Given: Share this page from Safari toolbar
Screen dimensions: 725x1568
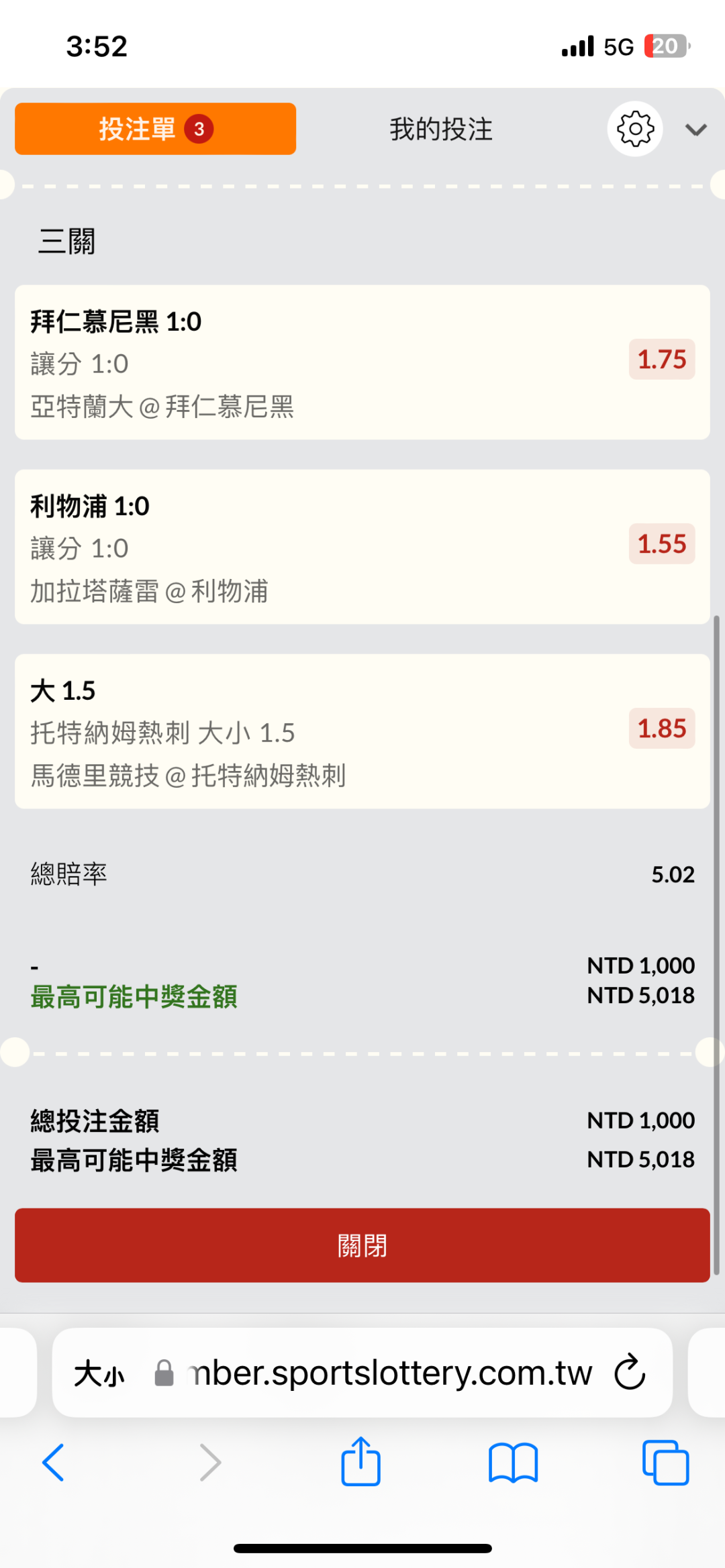Looking at the screenshot, I should click(361, 1462).
